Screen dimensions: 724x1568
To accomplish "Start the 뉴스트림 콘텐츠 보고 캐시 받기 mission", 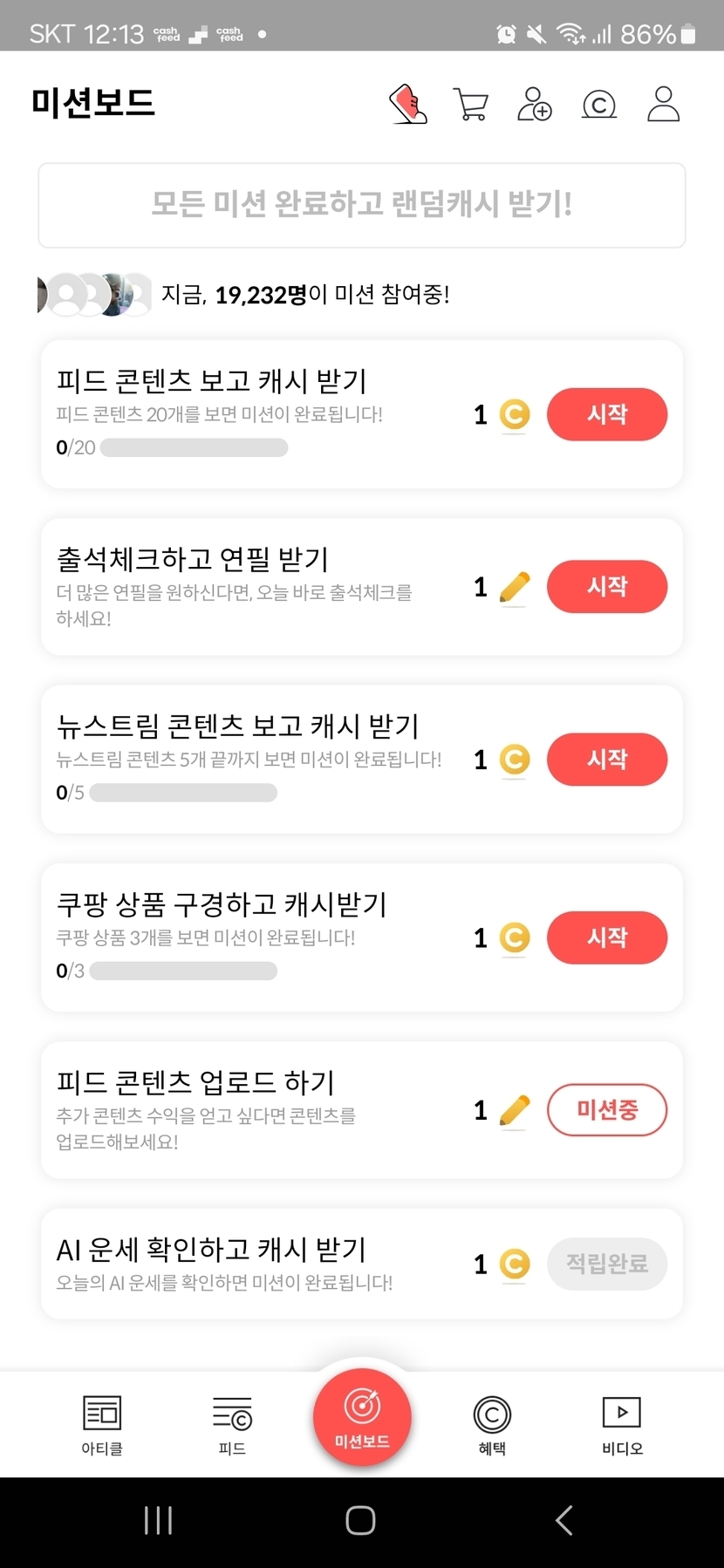I will [606, 759].
